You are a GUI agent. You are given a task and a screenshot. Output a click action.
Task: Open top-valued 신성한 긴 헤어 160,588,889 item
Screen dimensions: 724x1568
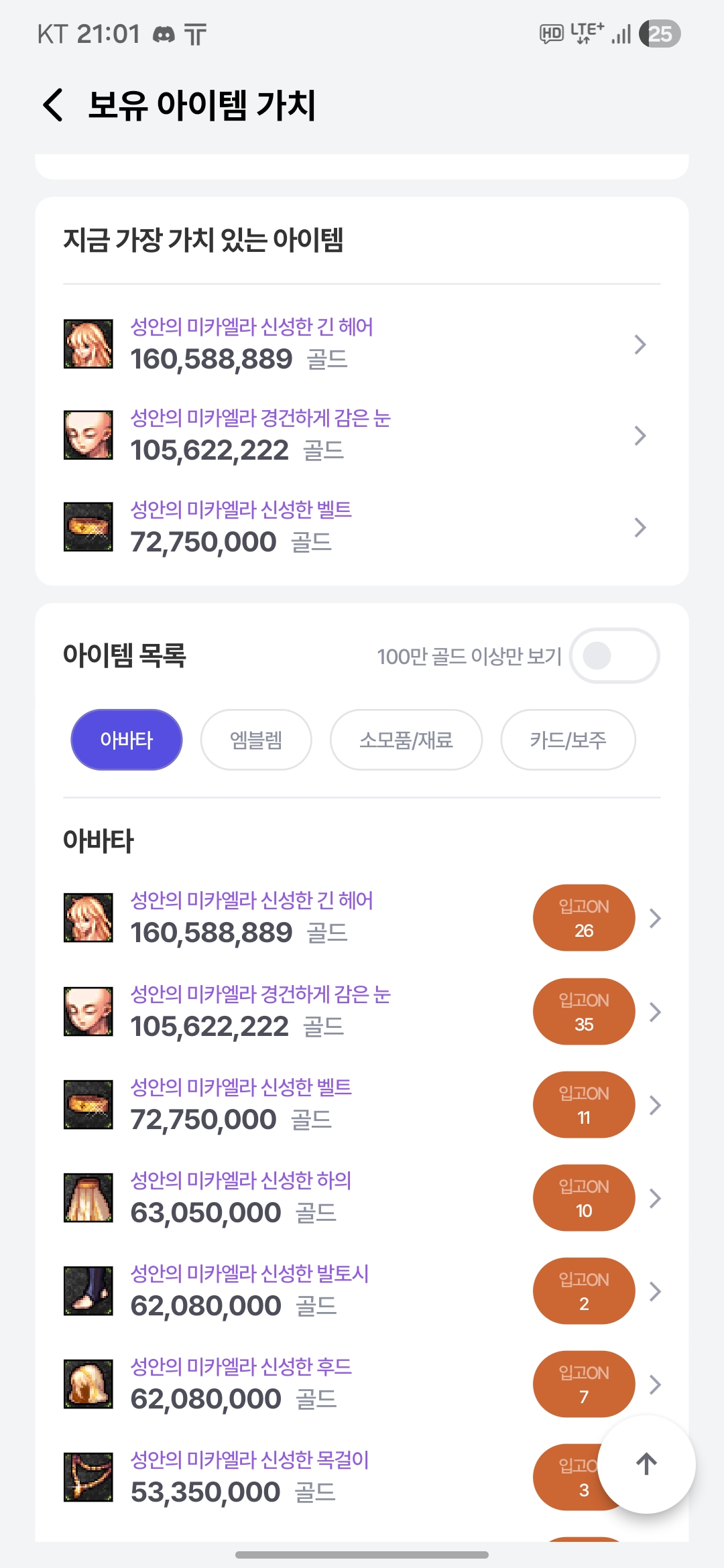coord(355,344)
